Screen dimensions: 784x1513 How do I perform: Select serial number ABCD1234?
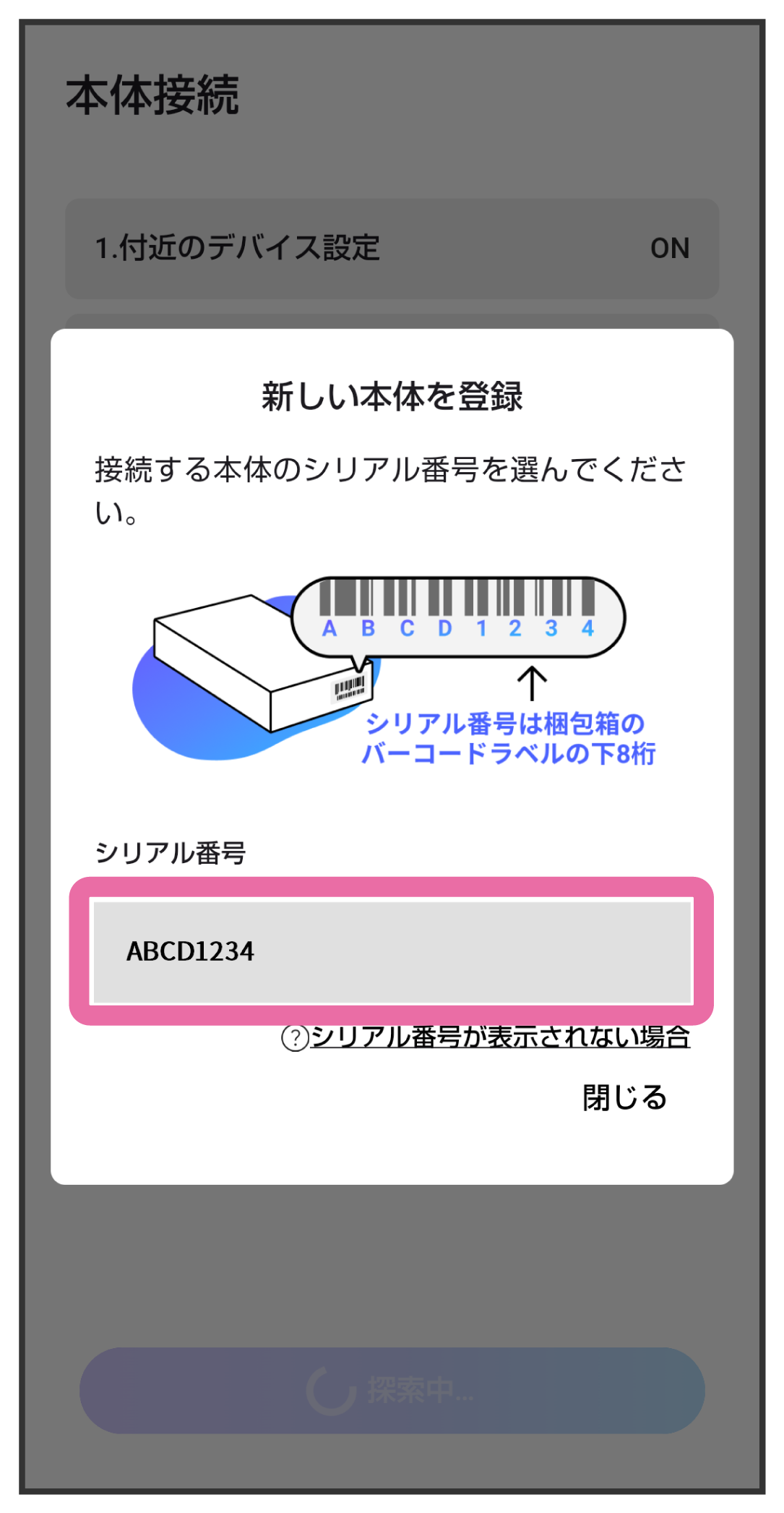pos(392,951)
